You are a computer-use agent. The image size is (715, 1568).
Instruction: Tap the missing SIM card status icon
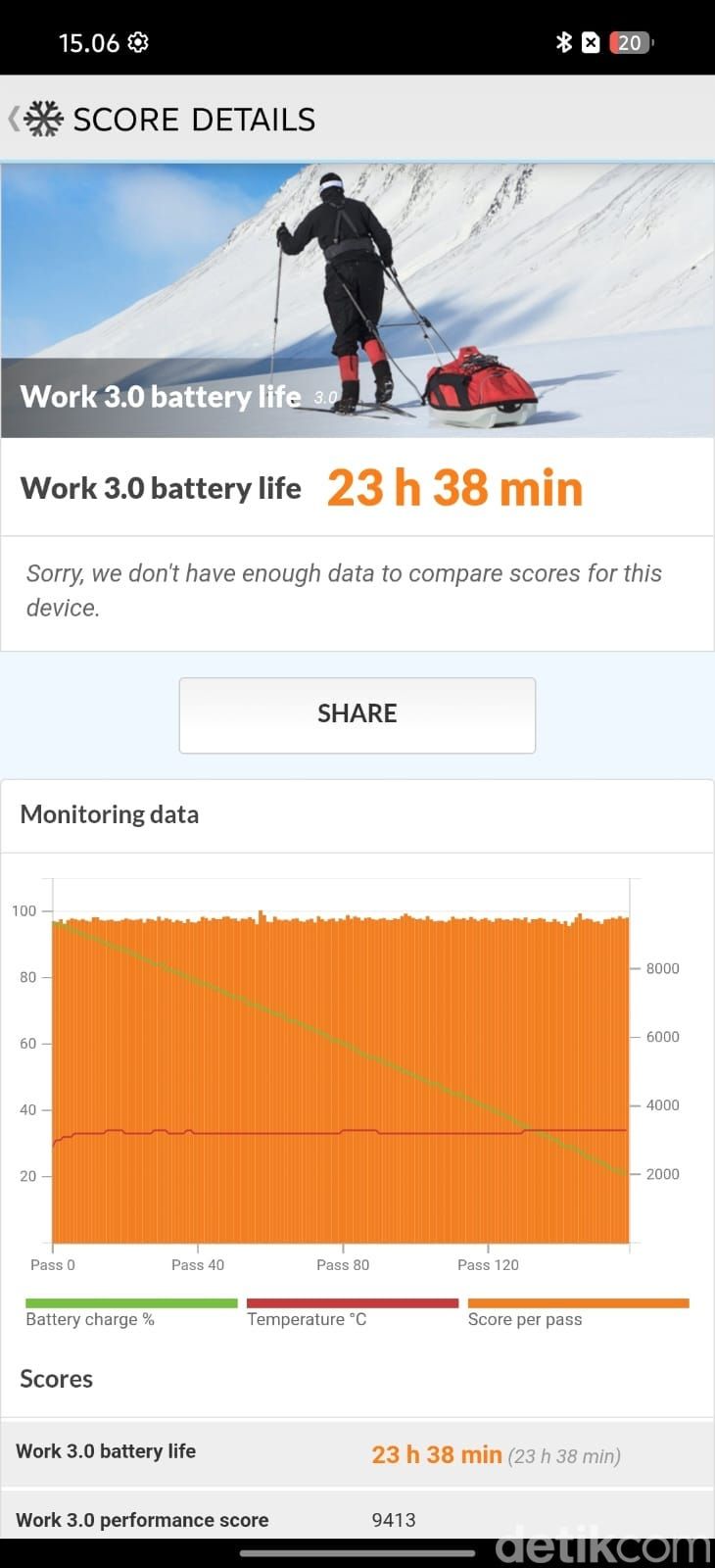click(x=590, y=42)
